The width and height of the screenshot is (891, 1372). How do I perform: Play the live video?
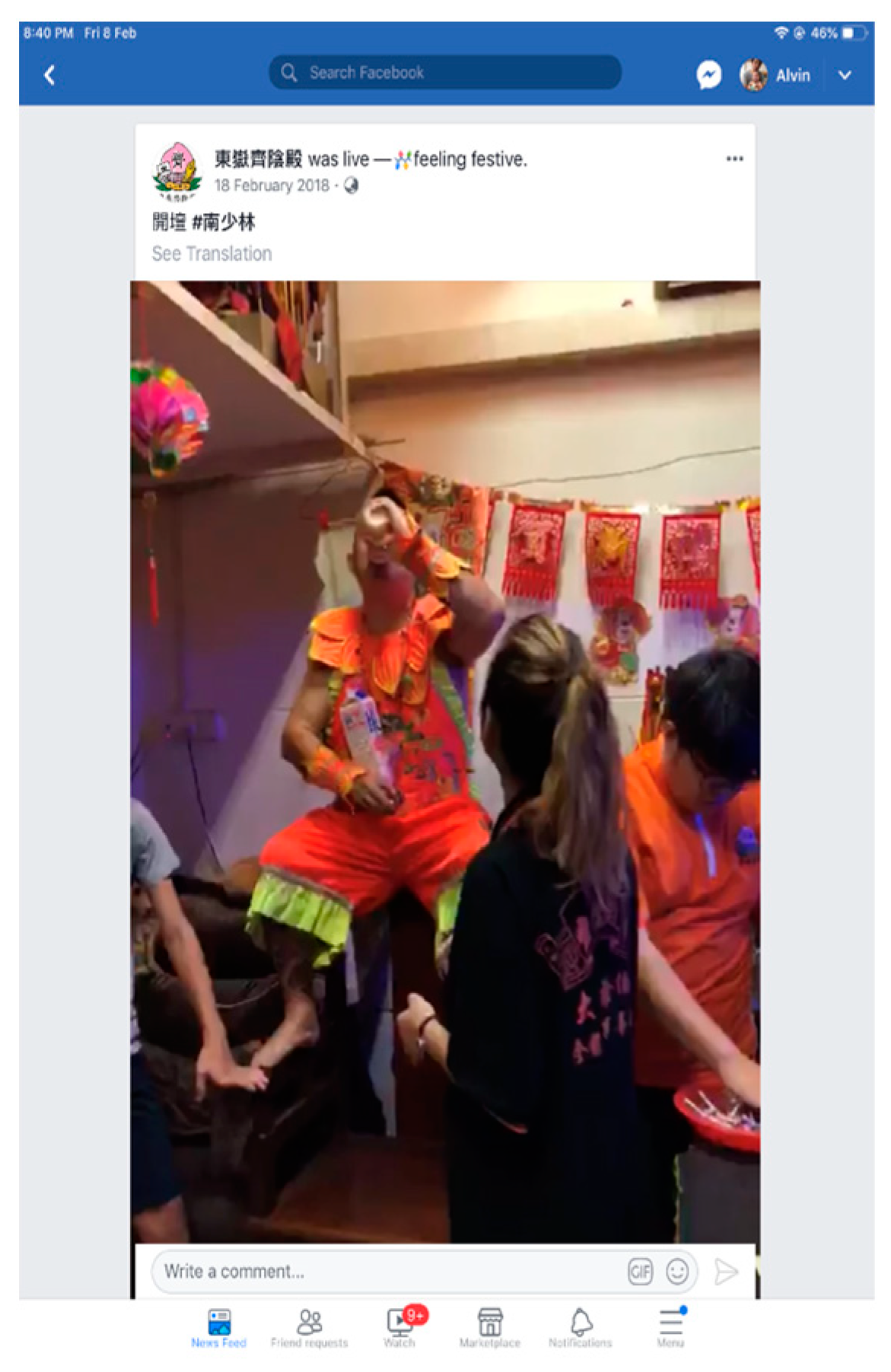444,761
